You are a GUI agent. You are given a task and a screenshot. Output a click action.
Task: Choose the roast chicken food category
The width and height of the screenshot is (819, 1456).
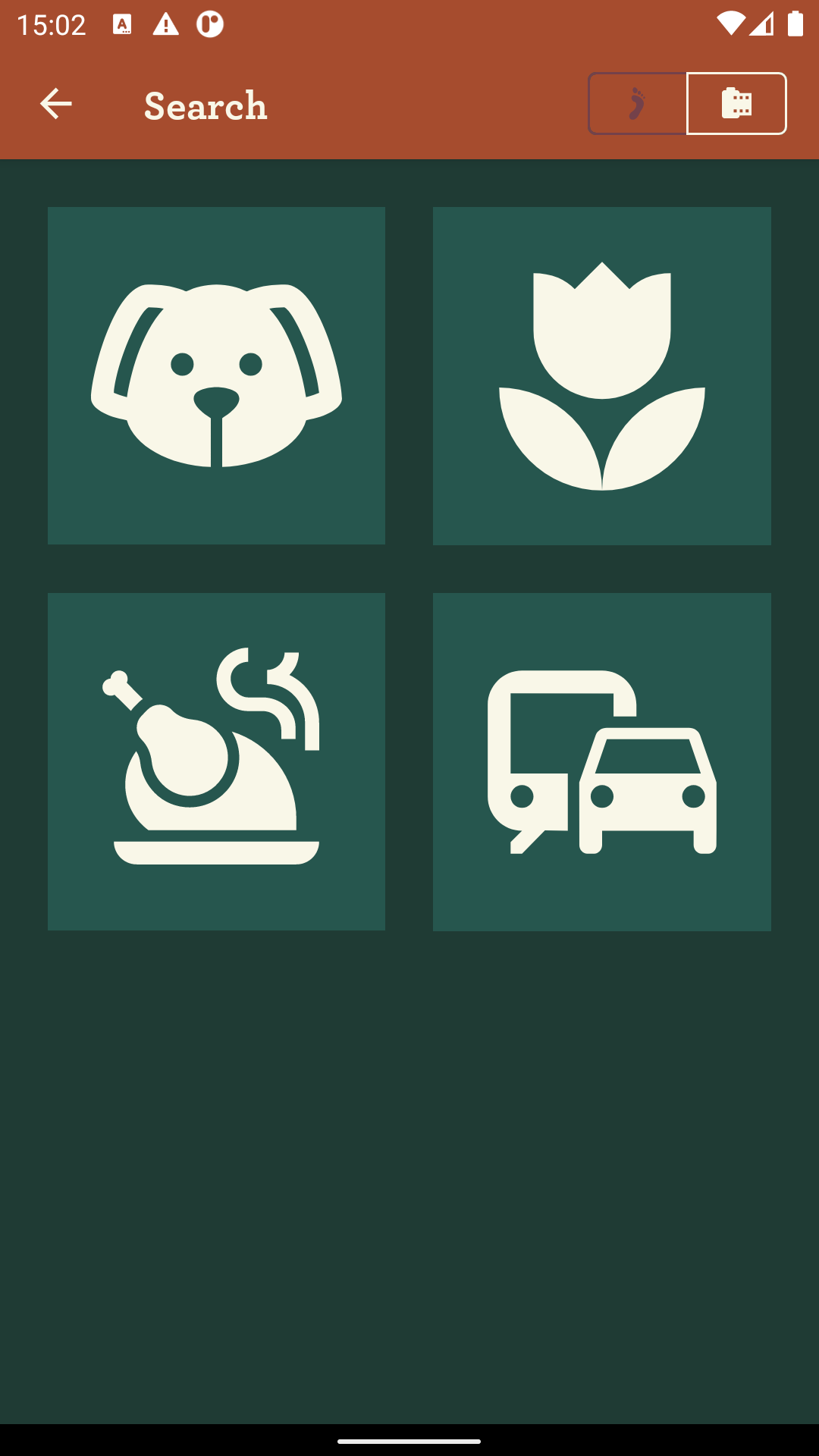point(216,761)
